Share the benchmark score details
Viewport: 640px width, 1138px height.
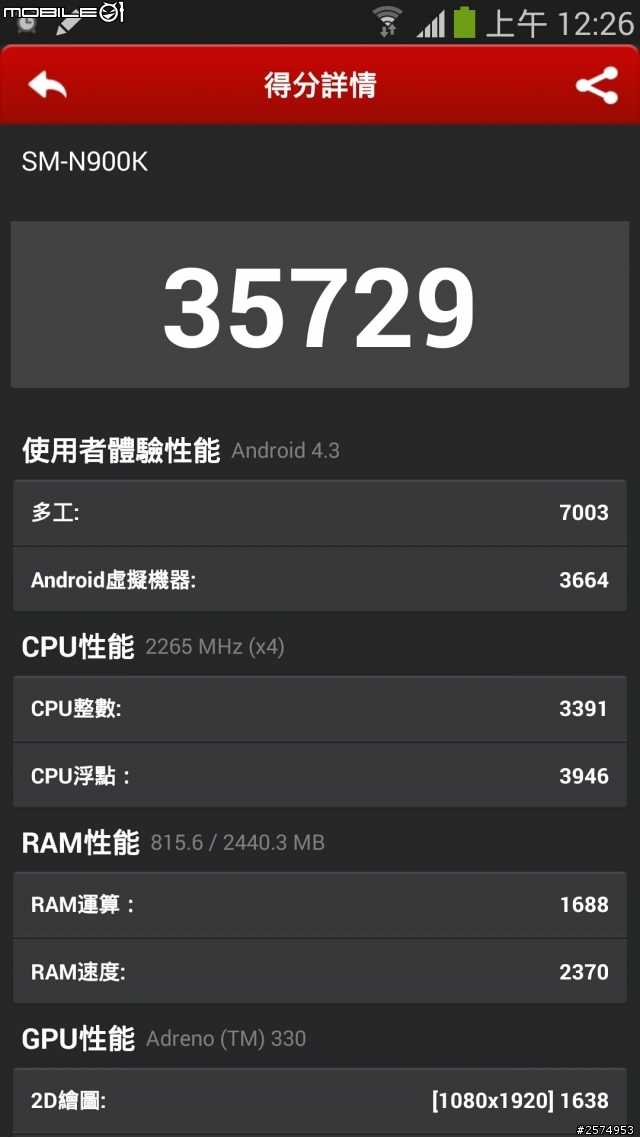(x=596, y=86)
